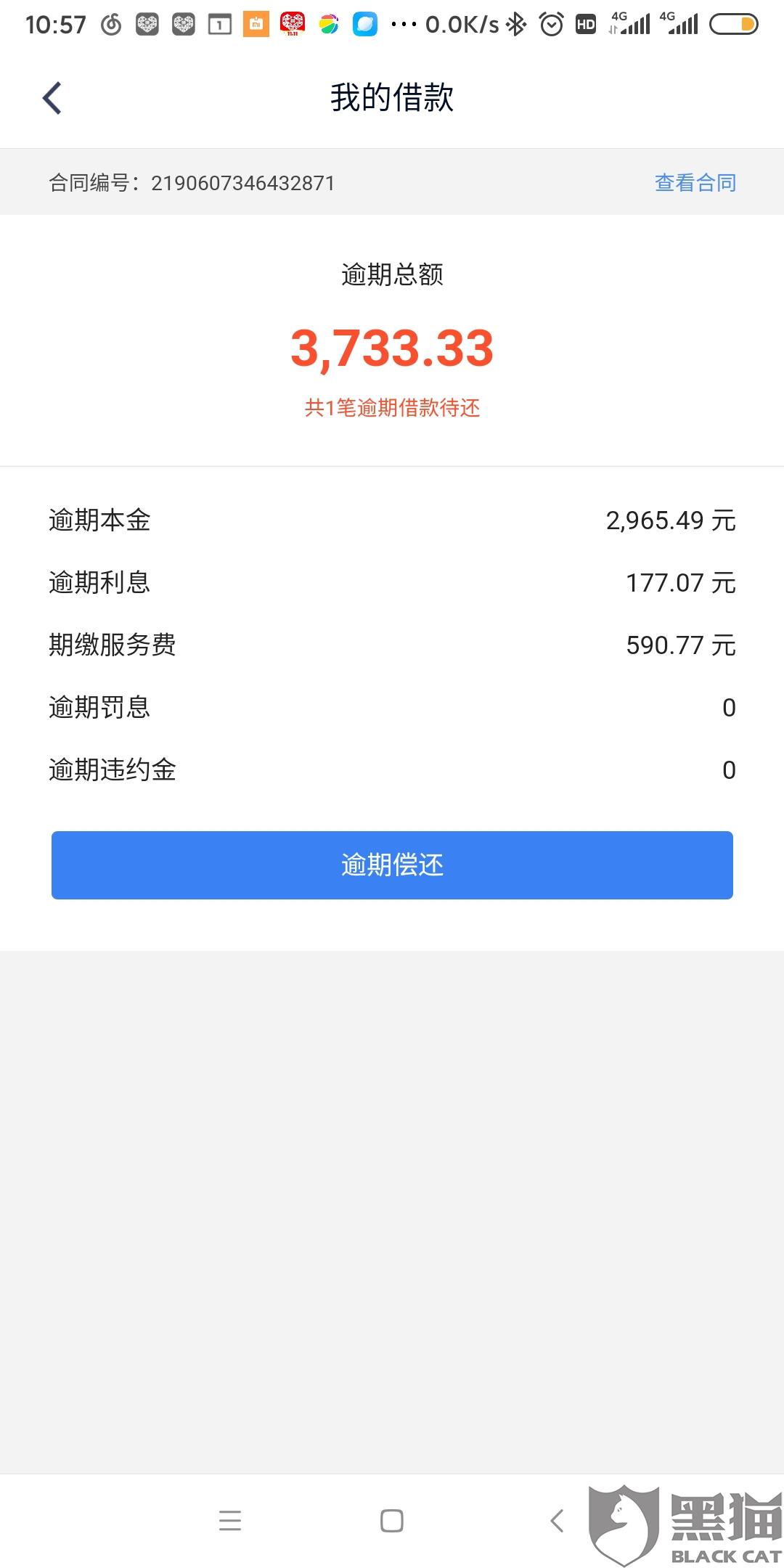Go back using the top-left arrow
This screenshot has height=1568, width=784.
click(52, 98)
